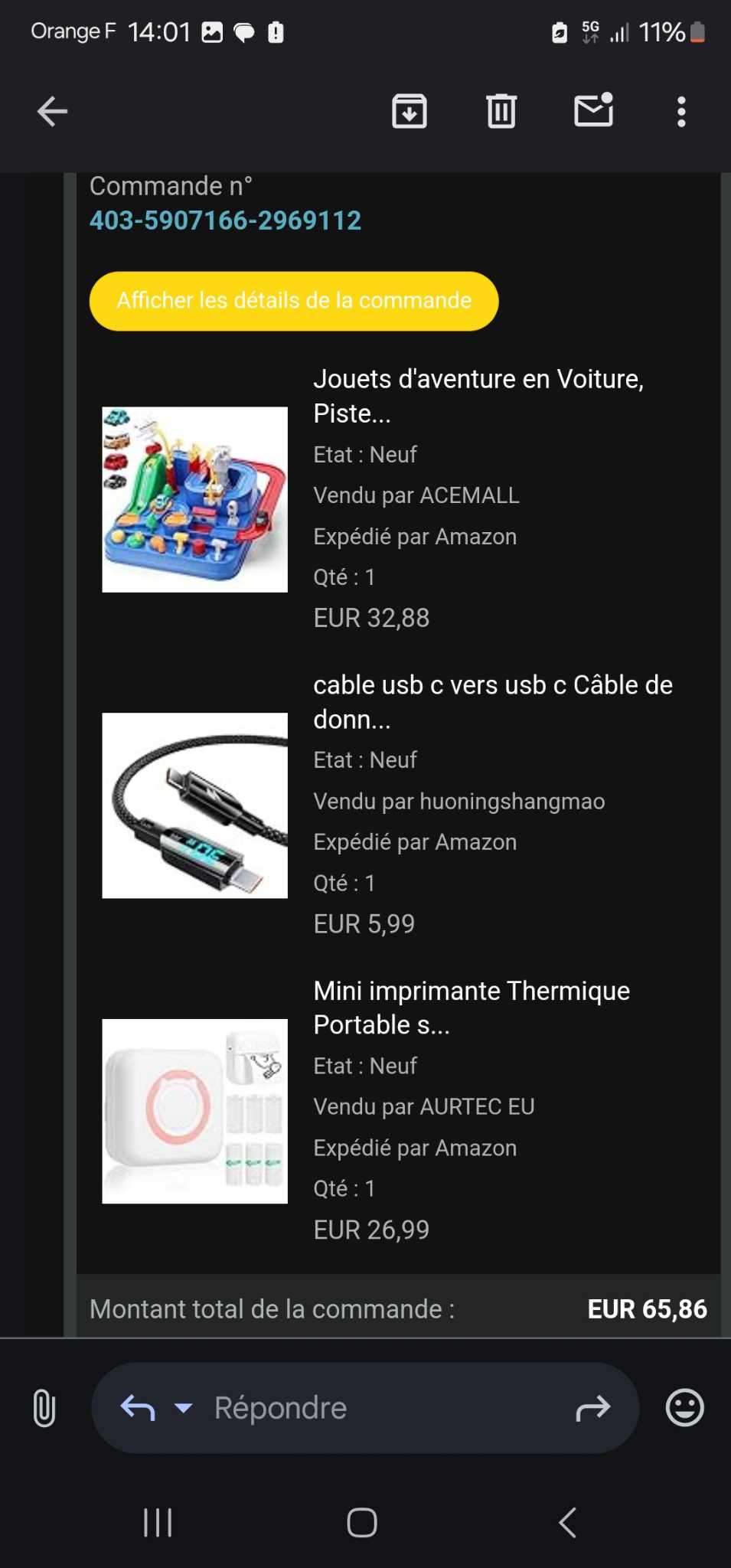Archive this email
Screen dimensions: 731x1568
(x=410, y=112)
